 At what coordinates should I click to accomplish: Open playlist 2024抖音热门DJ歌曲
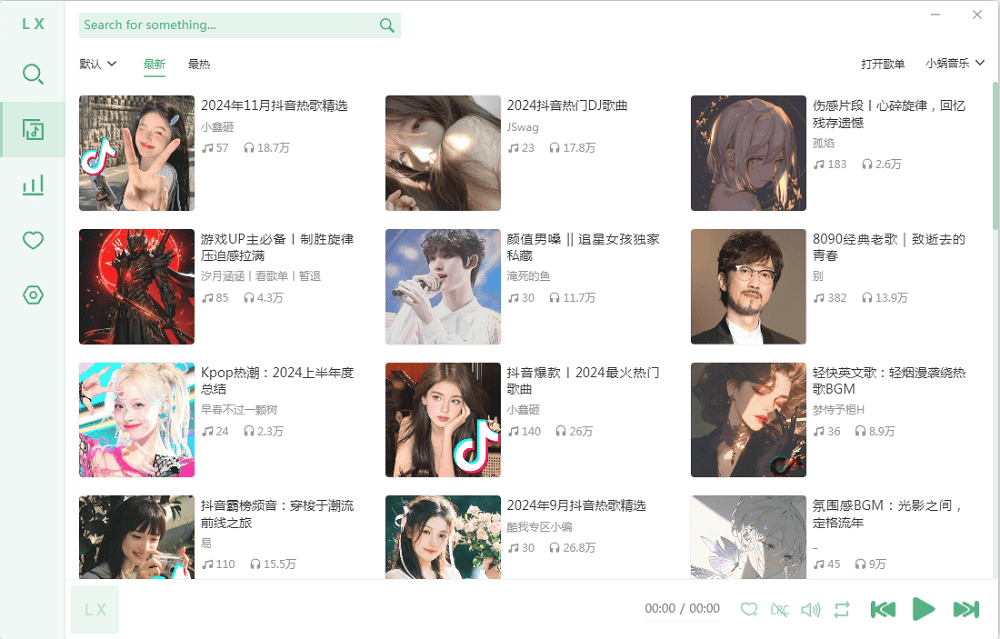click(442, 153)
